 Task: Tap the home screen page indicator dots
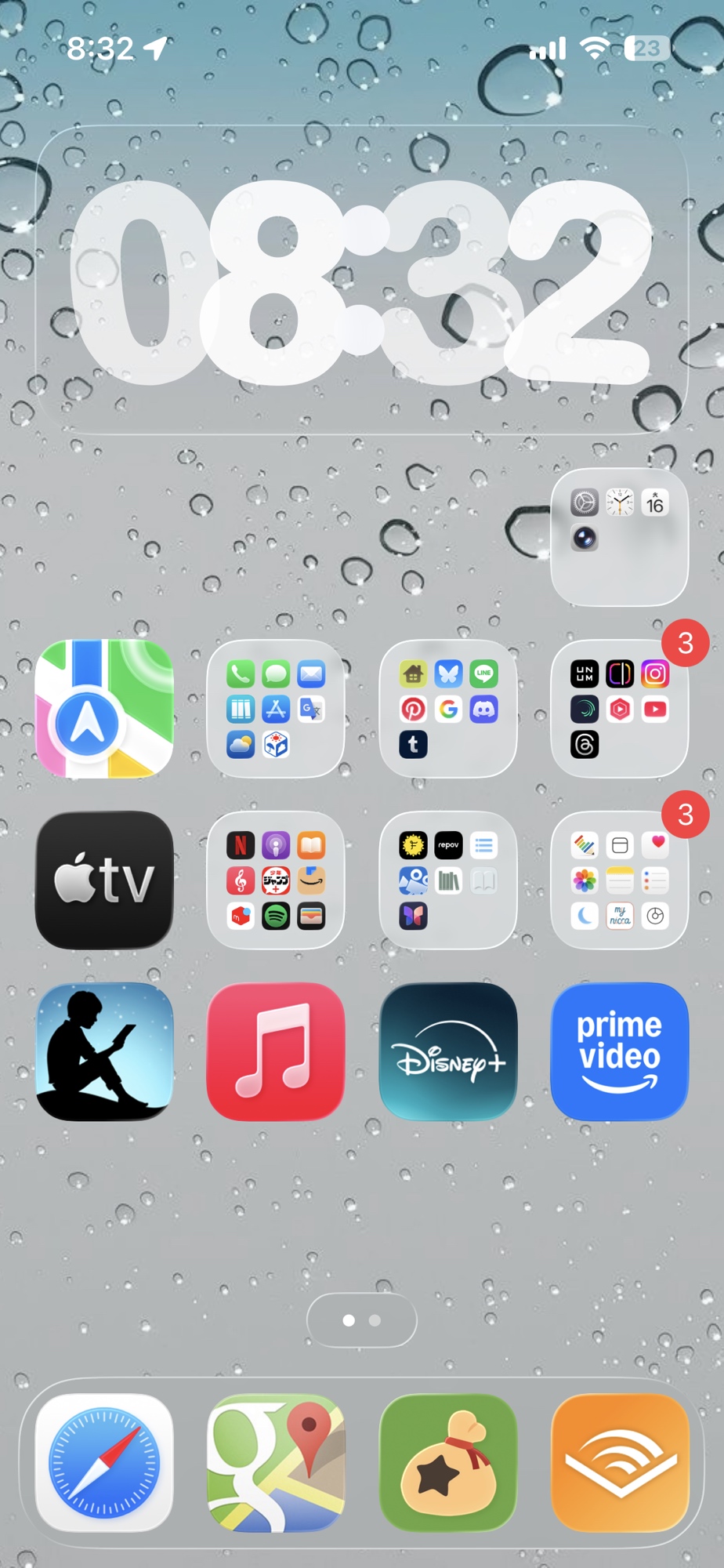tap(362, 1320)
